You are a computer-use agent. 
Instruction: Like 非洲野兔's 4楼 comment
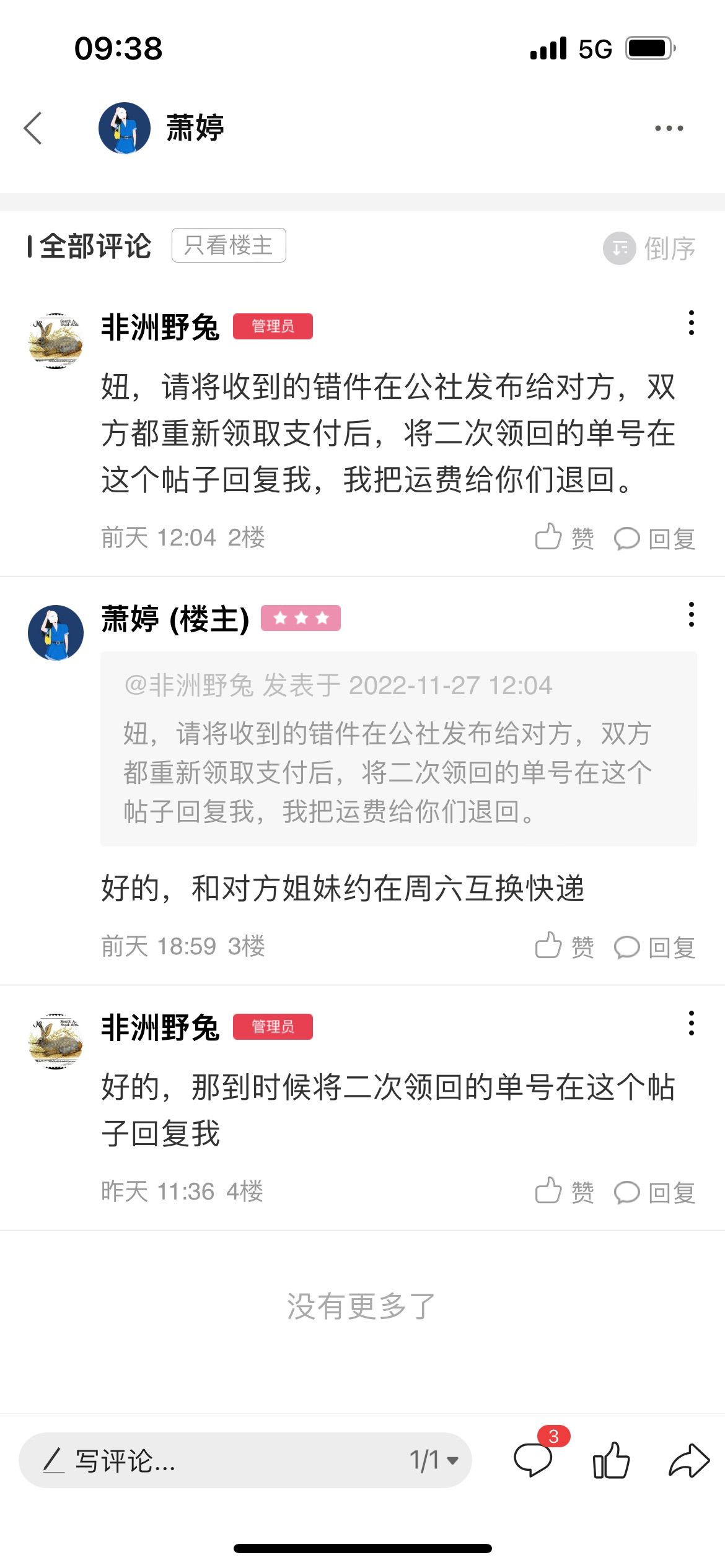click(565, 1191)
